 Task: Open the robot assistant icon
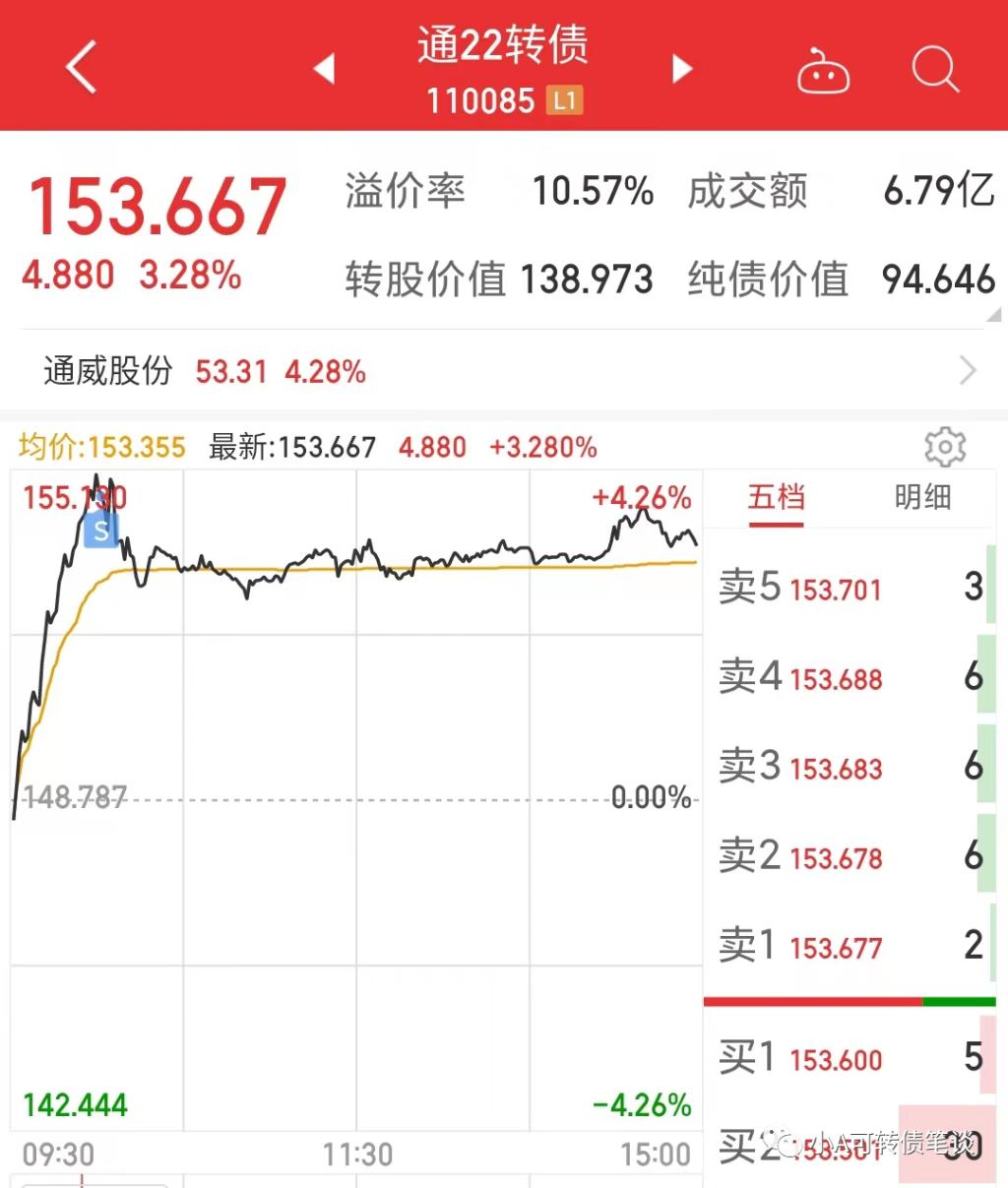pyautogui.click(x=823, y=71)
